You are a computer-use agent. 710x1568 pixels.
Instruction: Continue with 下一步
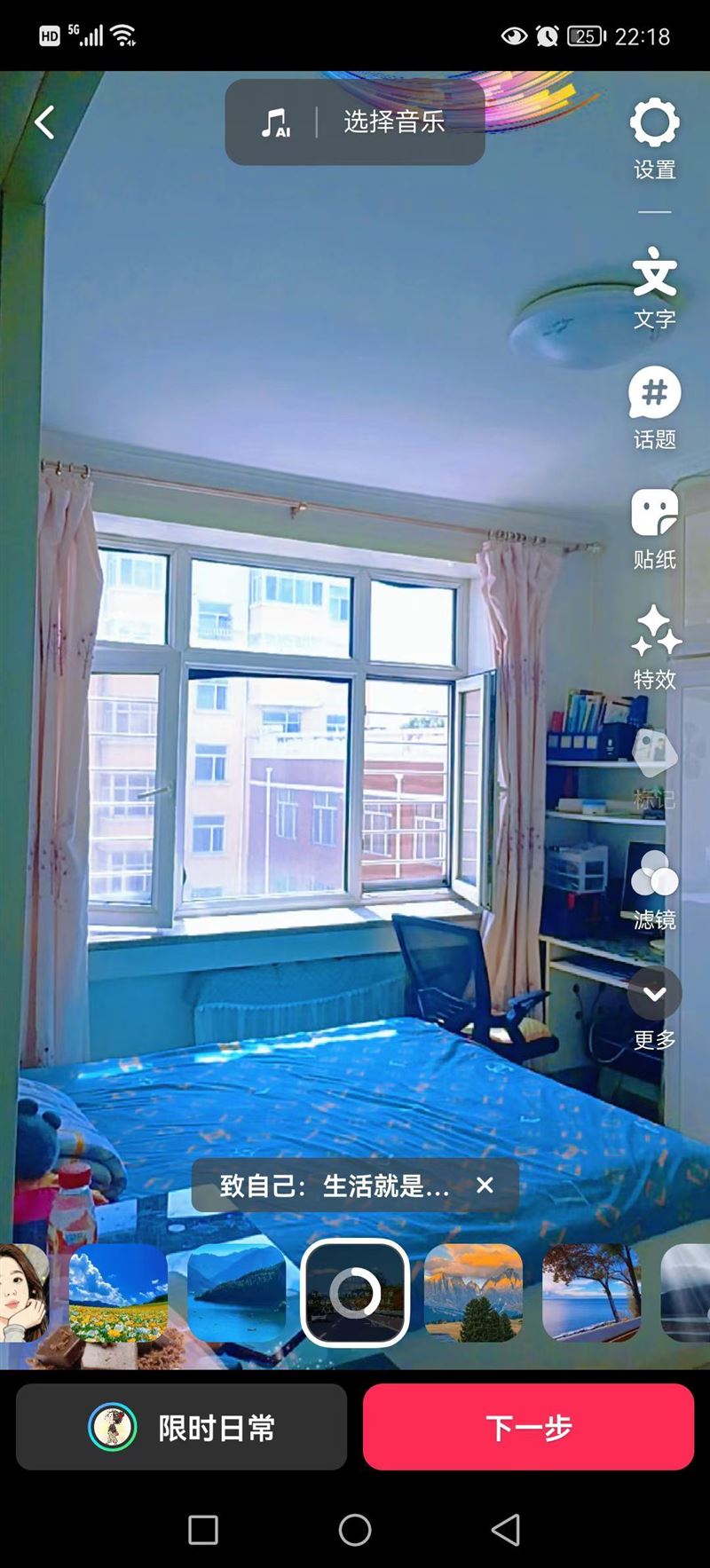pos(528,1427)
